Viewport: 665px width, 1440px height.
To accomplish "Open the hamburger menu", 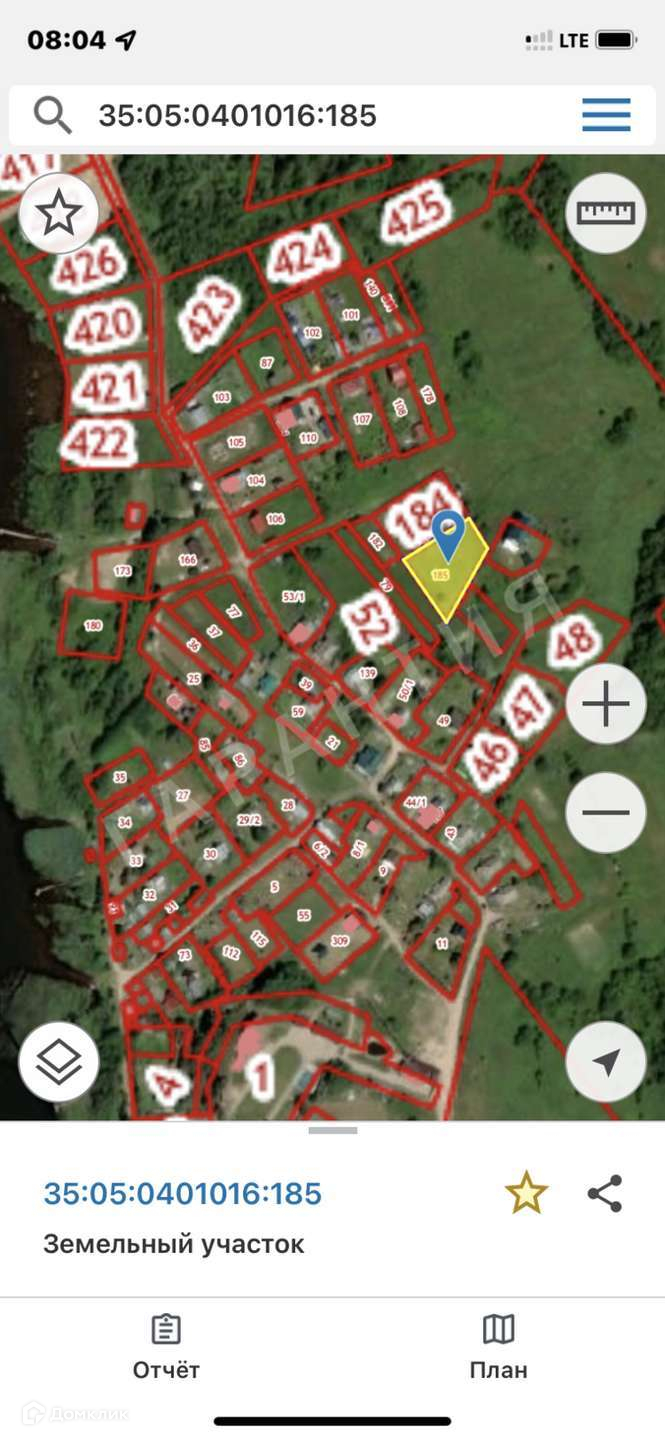I will [x=606, y=115].
